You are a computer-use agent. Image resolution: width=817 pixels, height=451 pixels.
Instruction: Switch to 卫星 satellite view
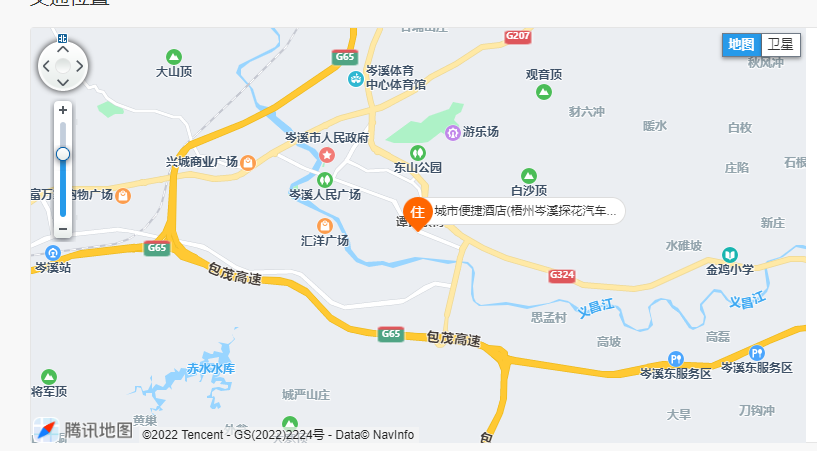coord(780,44)
